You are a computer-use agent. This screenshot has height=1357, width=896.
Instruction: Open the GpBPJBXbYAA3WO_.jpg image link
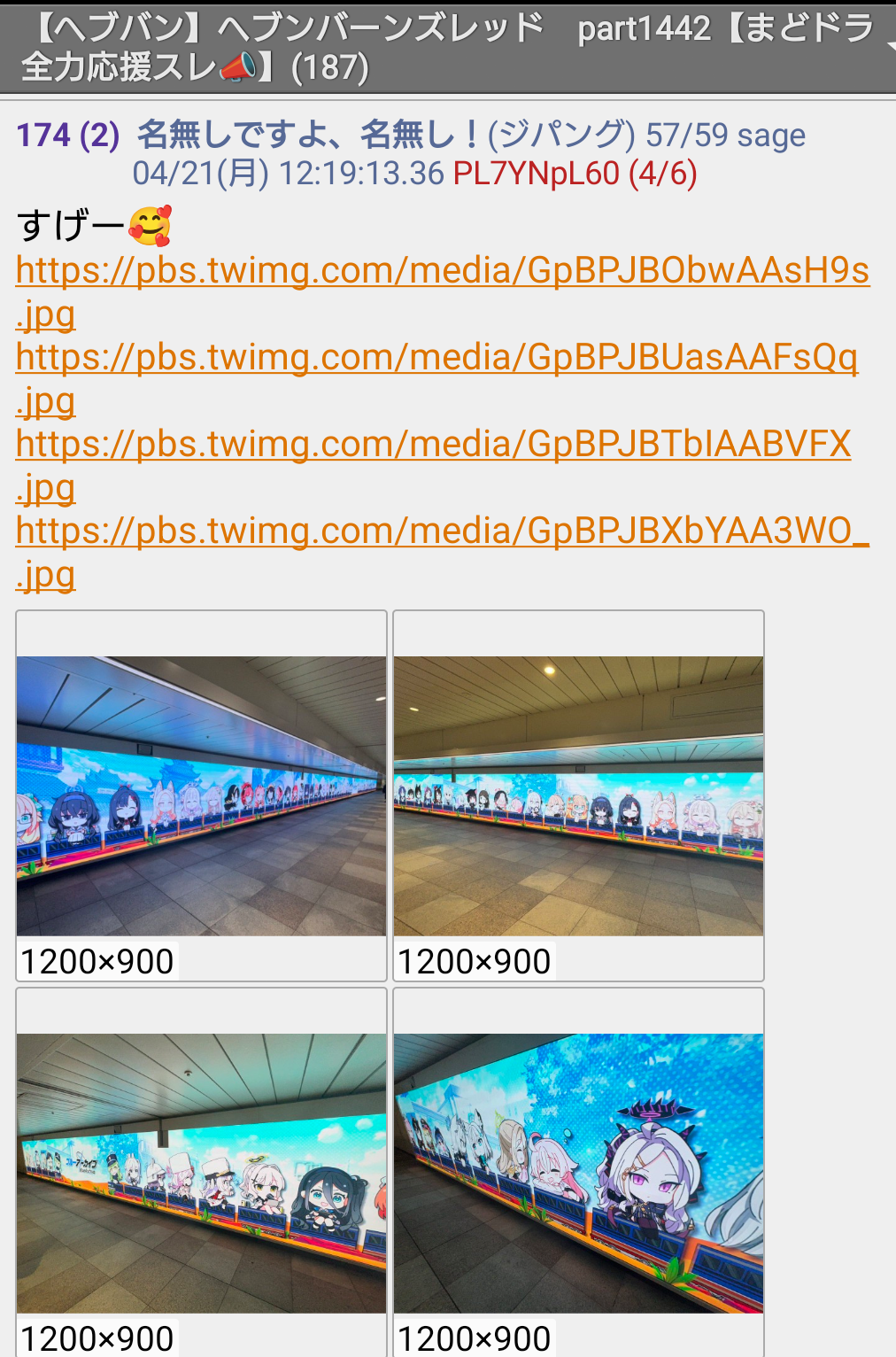pyautogui.click(x=442, y=531)
